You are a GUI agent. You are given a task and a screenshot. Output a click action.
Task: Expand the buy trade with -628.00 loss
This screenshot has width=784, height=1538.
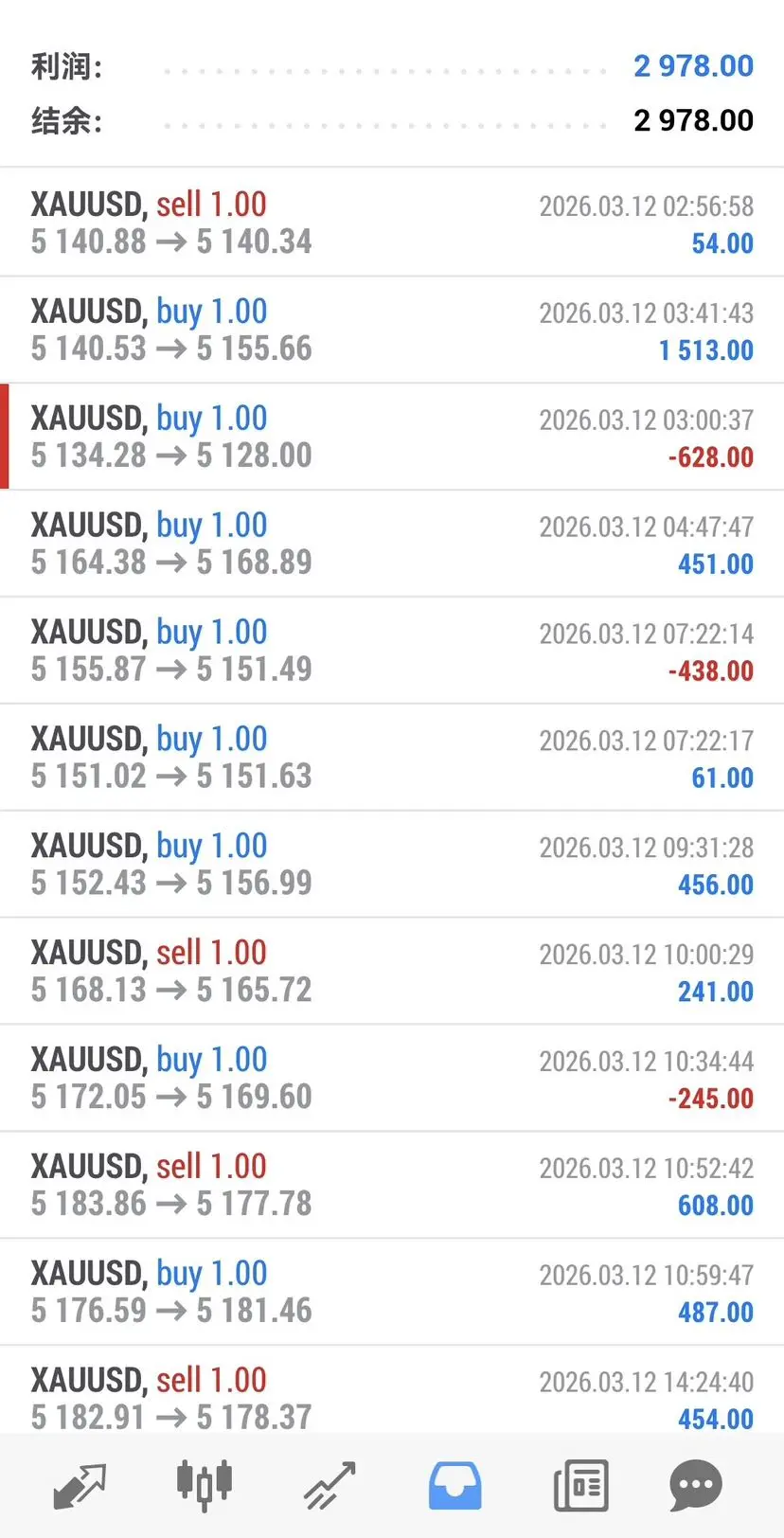[392, 437]
